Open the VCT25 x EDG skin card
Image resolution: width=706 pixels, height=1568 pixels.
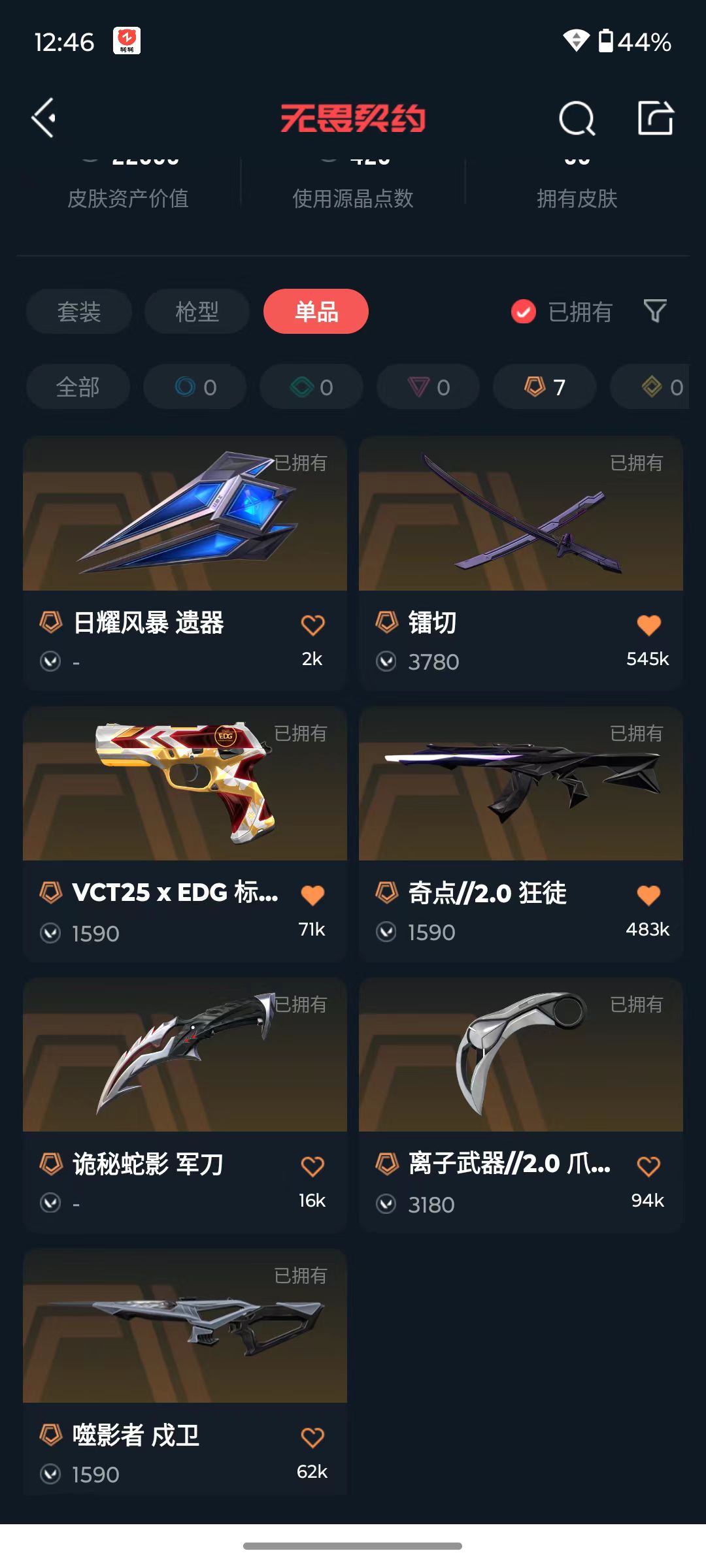[185, 834]
